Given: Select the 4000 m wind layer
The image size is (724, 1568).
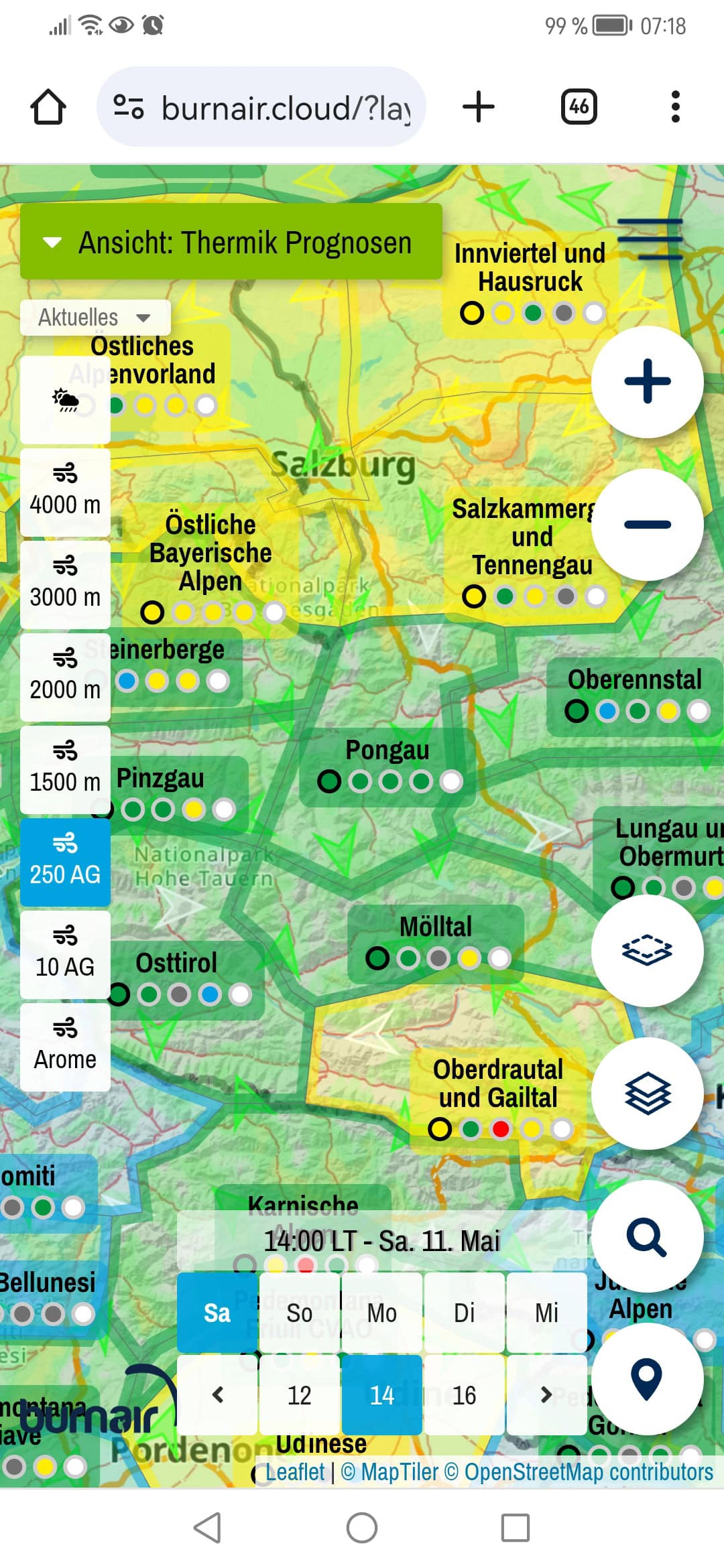Looking at the screenshot, I should [x=65, y=492].
